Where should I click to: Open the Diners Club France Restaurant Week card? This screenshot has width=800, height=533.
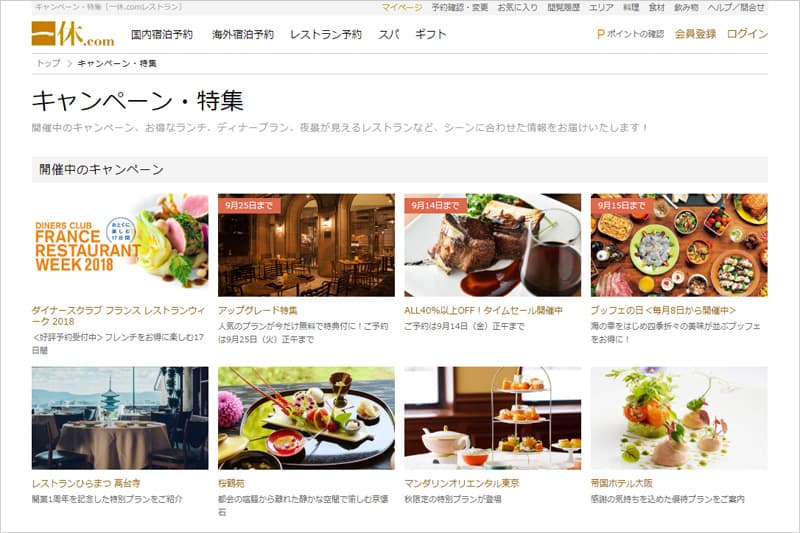120,245
